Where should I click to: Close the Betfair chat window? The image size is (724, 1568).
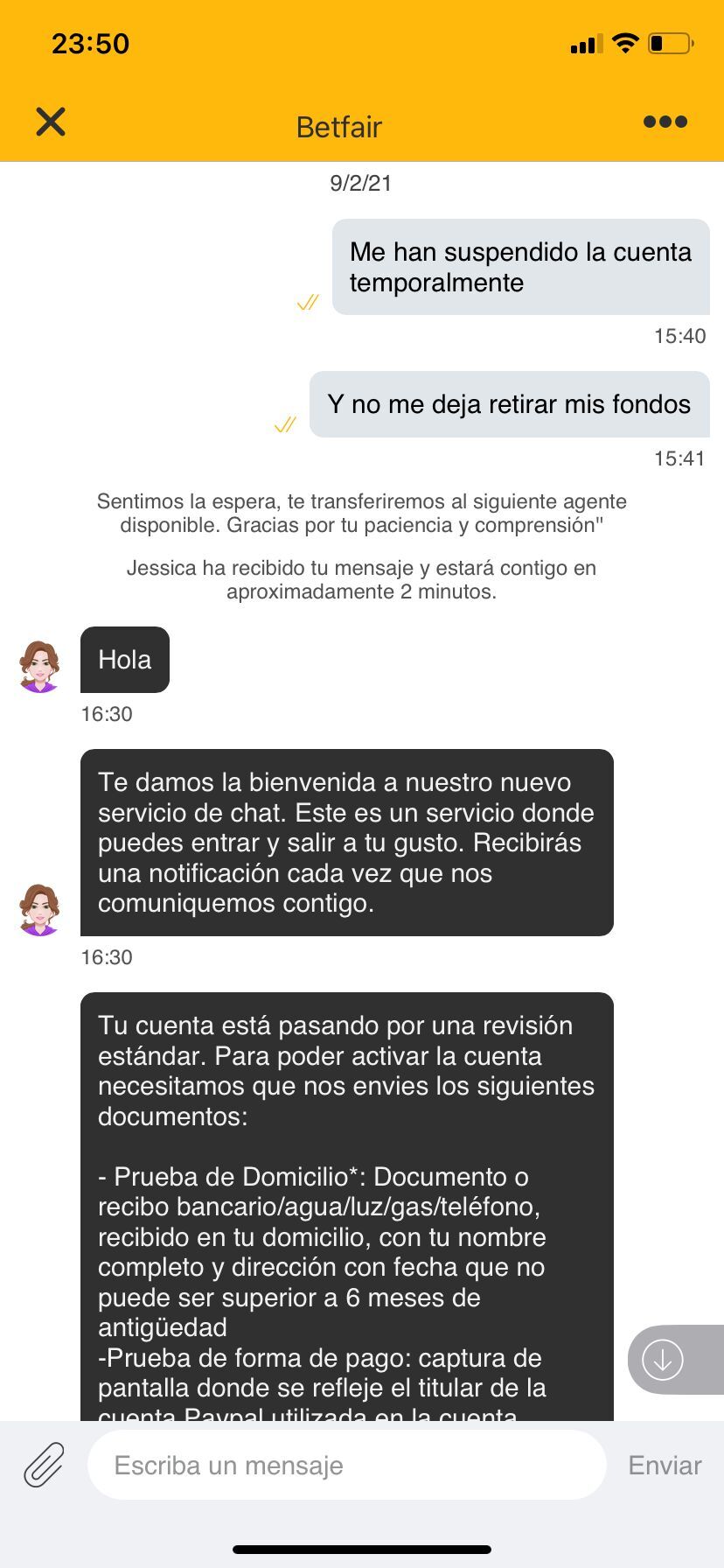pos(51,122)
